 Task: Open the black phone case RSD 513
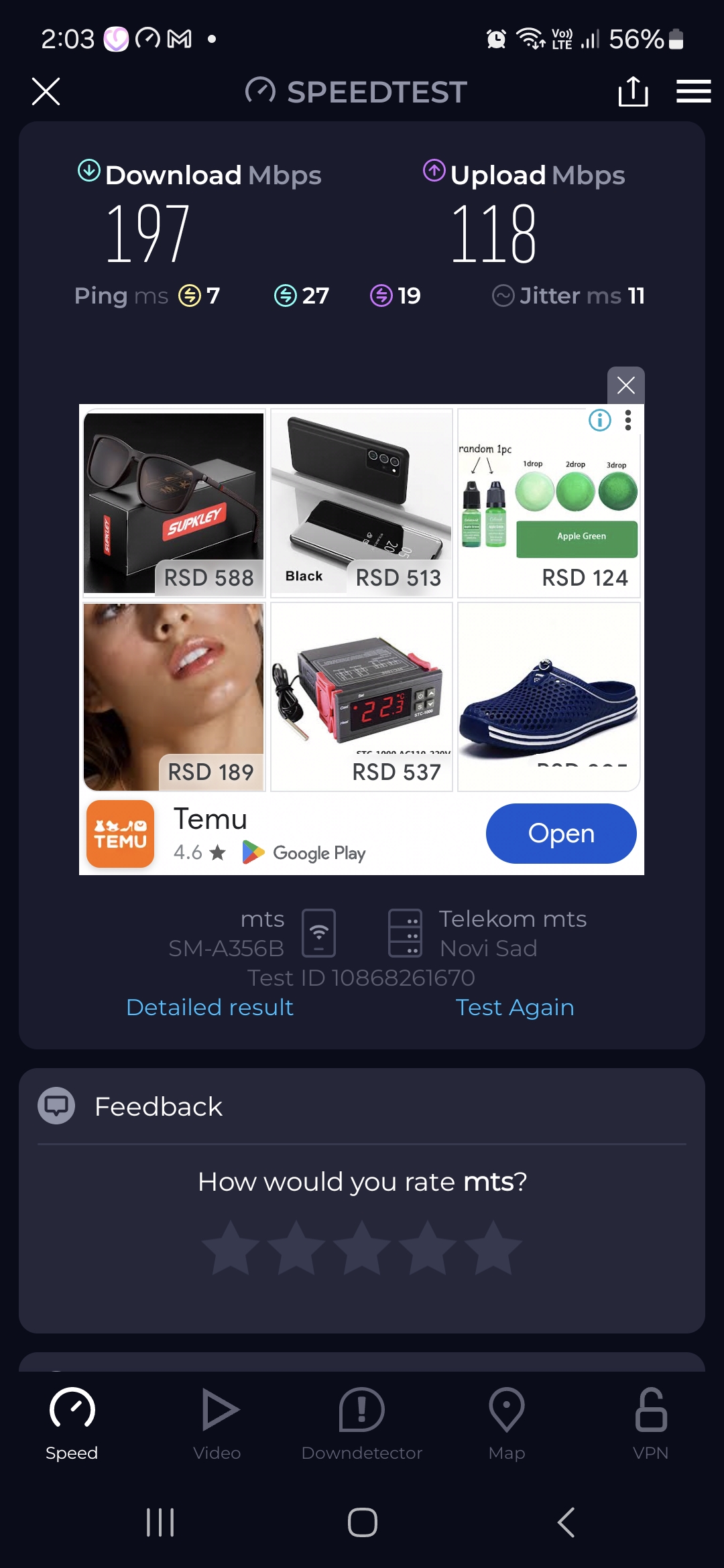click(x=361, y=503)
